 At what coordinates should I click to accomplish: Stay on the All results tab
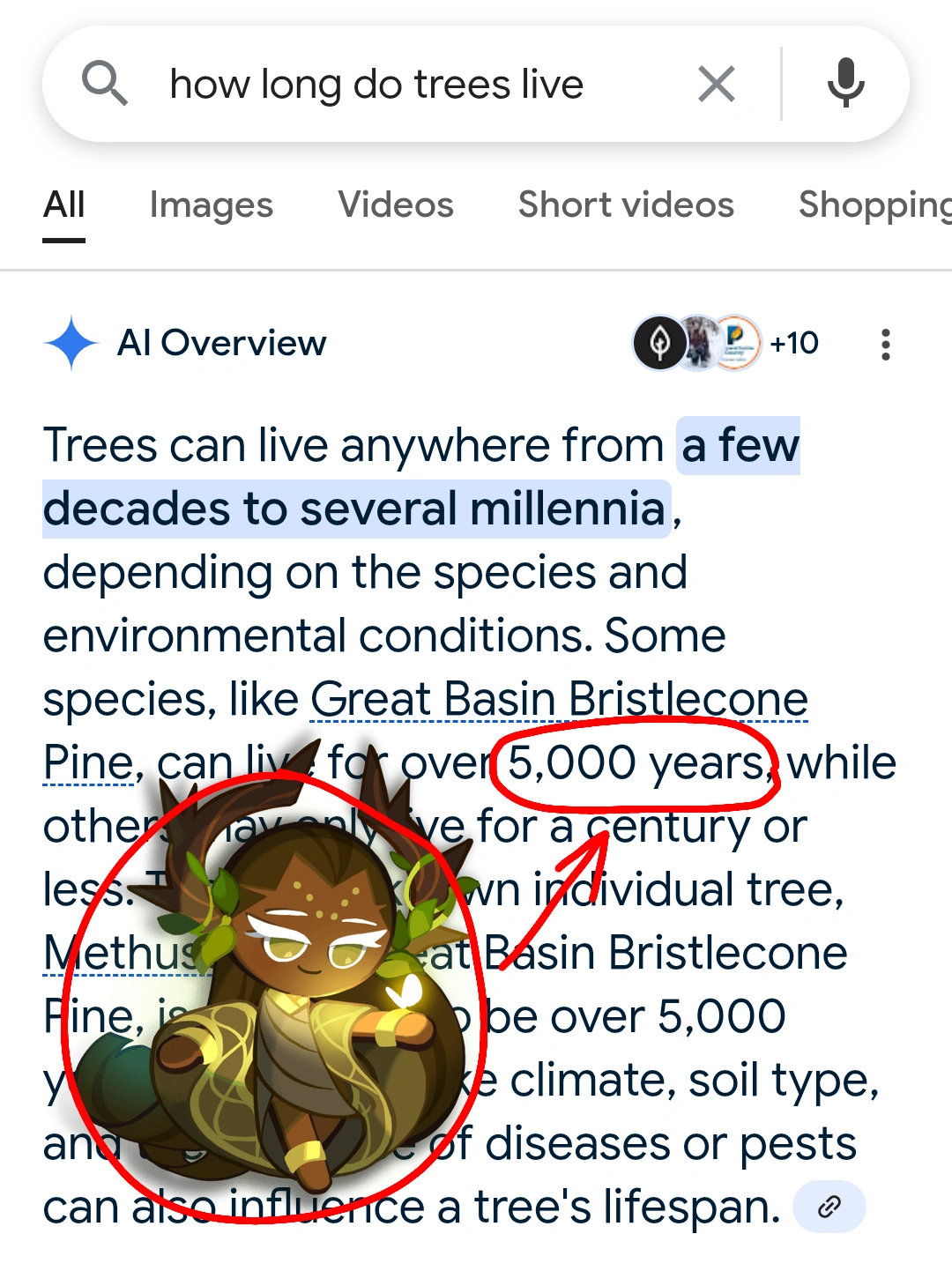(x=63, y=204)
